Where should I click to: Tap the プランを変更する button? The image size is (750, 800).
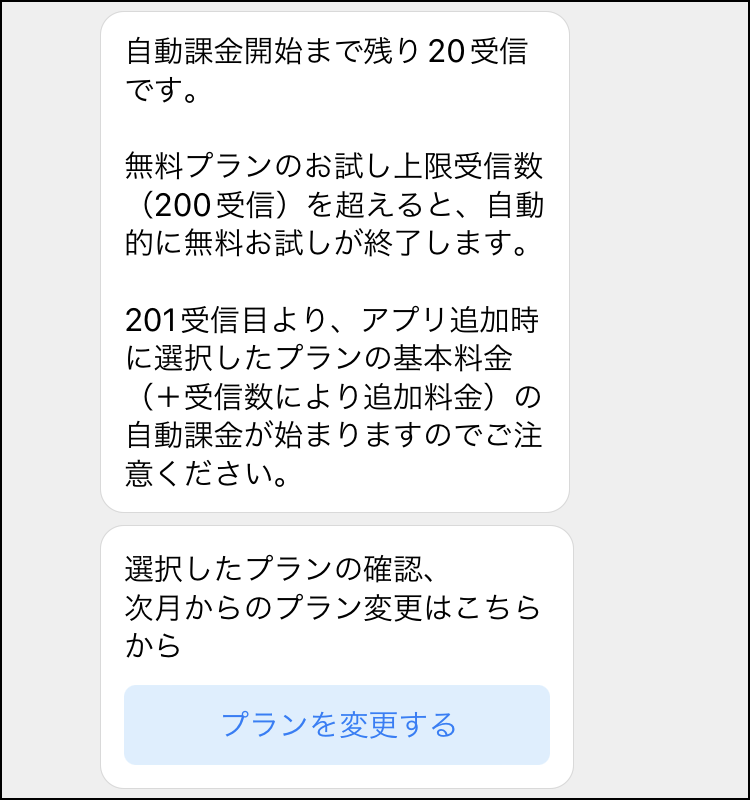(x=337, y=725)
